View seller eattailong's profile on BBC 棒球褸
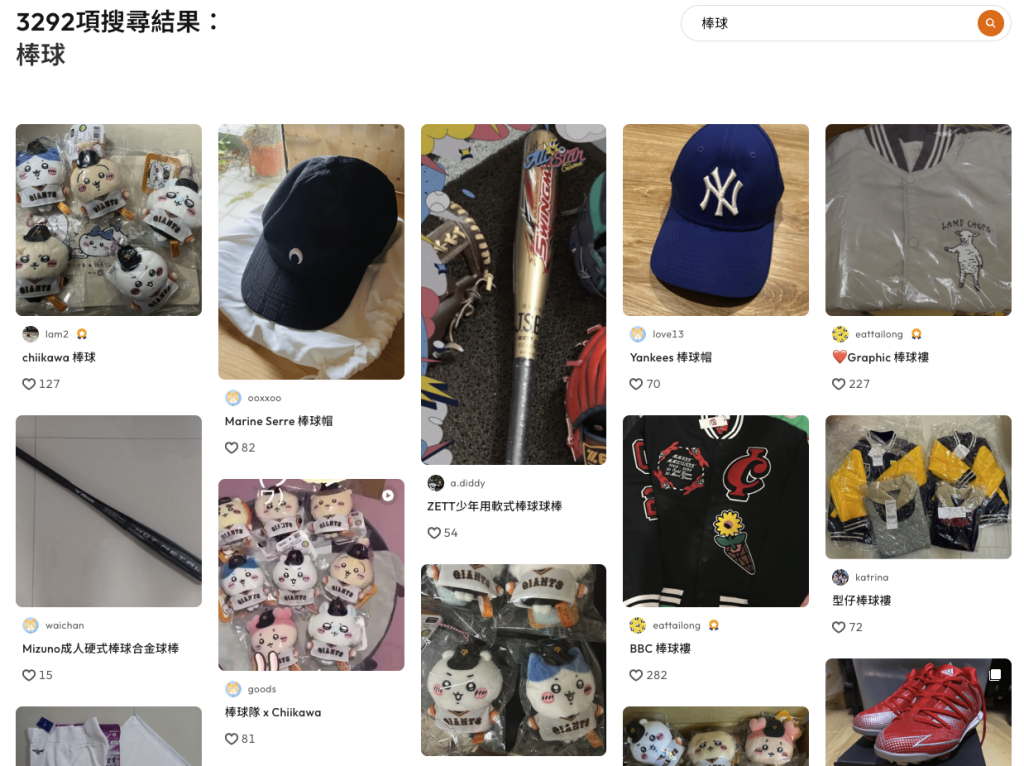Viewport: 1024px width, 766px height. tap(676, 625)
